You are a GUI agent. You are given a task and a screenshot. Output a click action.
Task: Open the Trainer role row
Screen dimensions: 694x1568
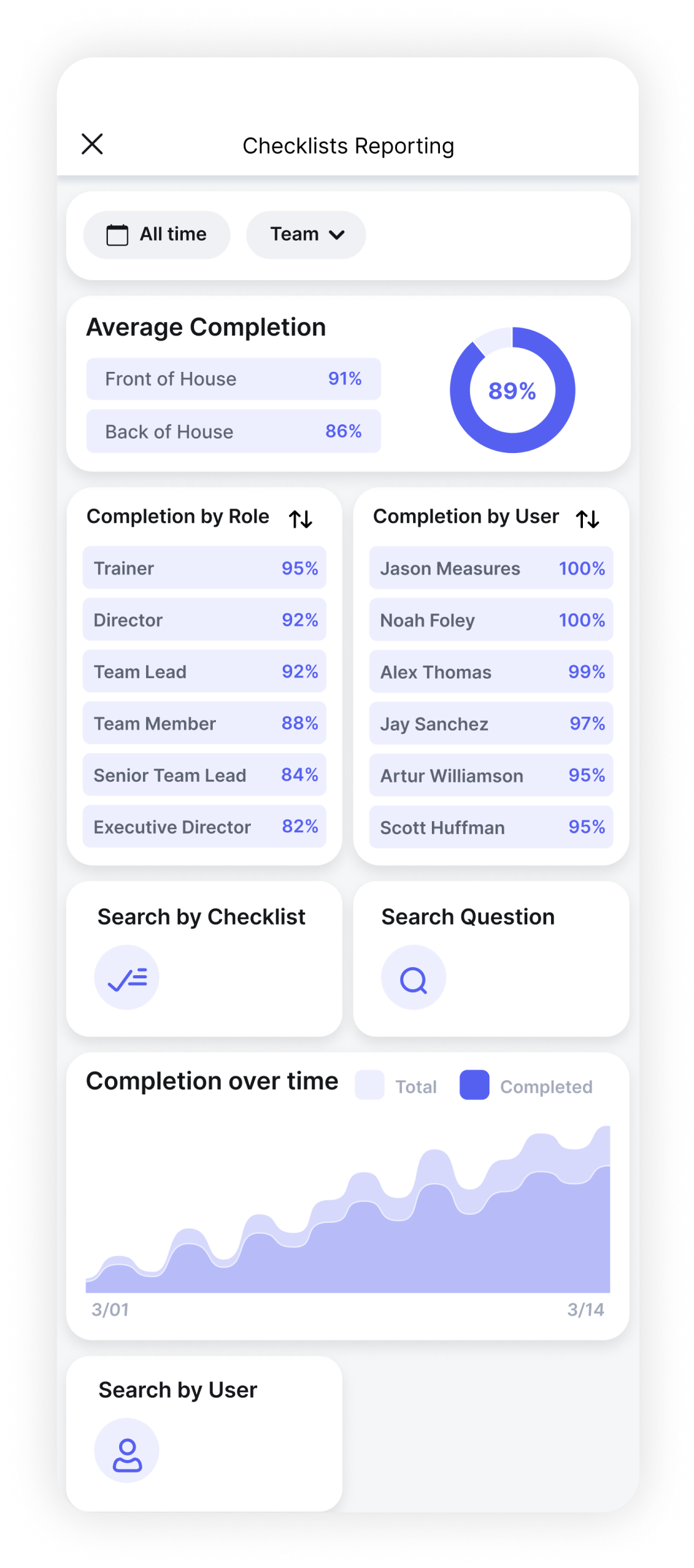coord(204,568)
